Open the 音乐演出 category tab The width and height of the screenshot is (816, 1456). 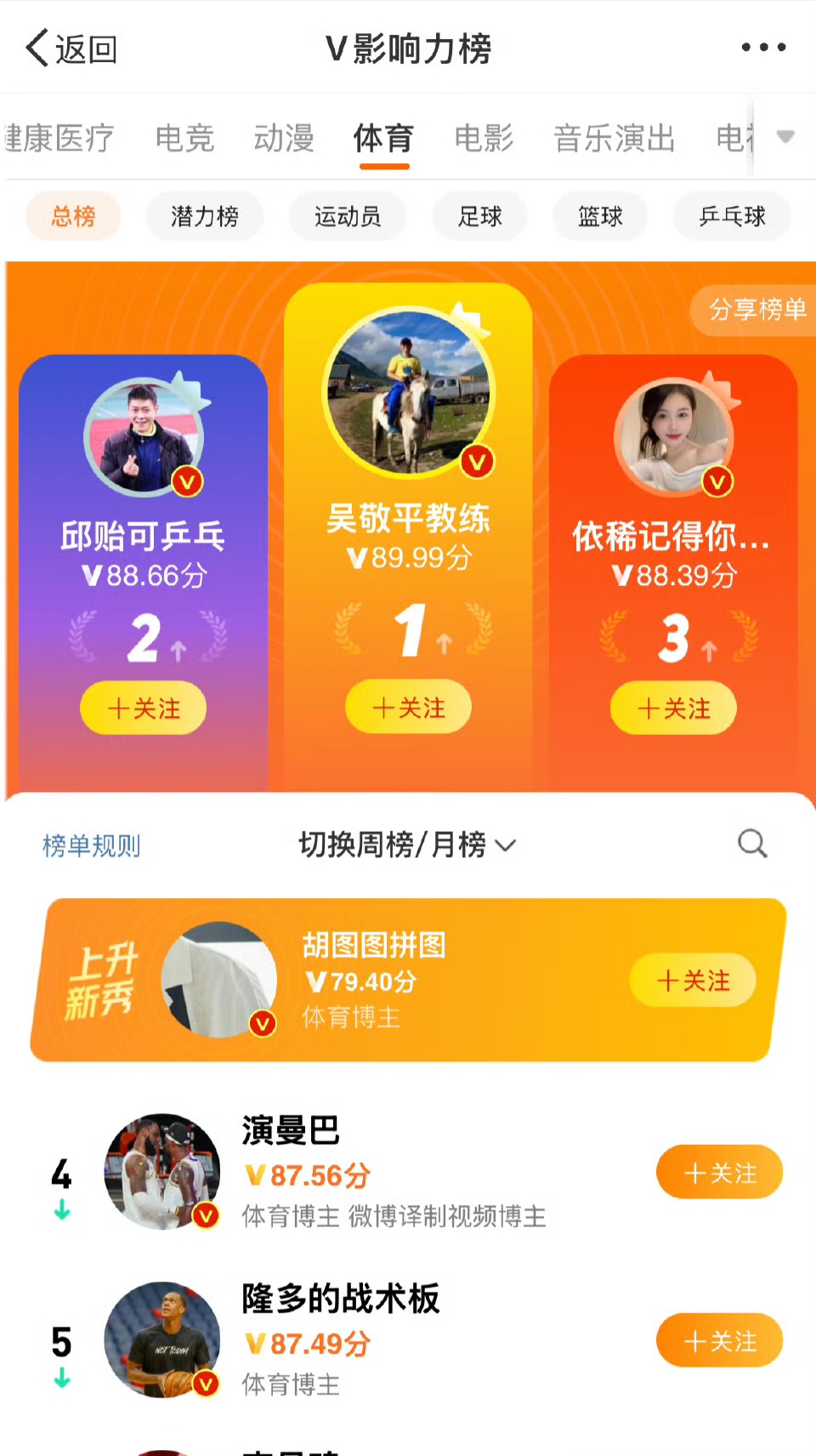point(614,138)
